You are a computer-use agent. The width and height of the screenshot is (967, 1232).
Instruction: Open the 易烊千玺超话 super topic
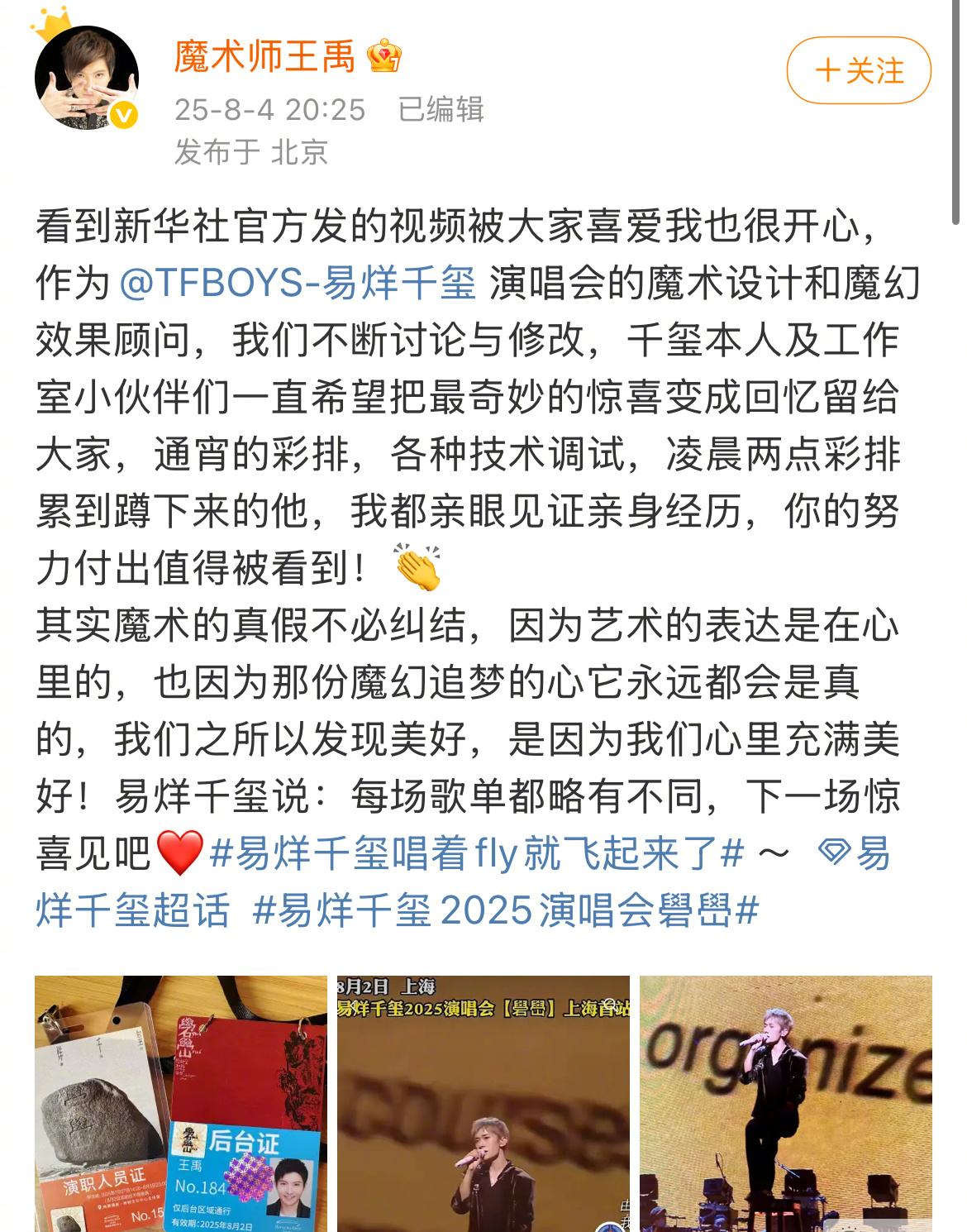click(132, 910)
